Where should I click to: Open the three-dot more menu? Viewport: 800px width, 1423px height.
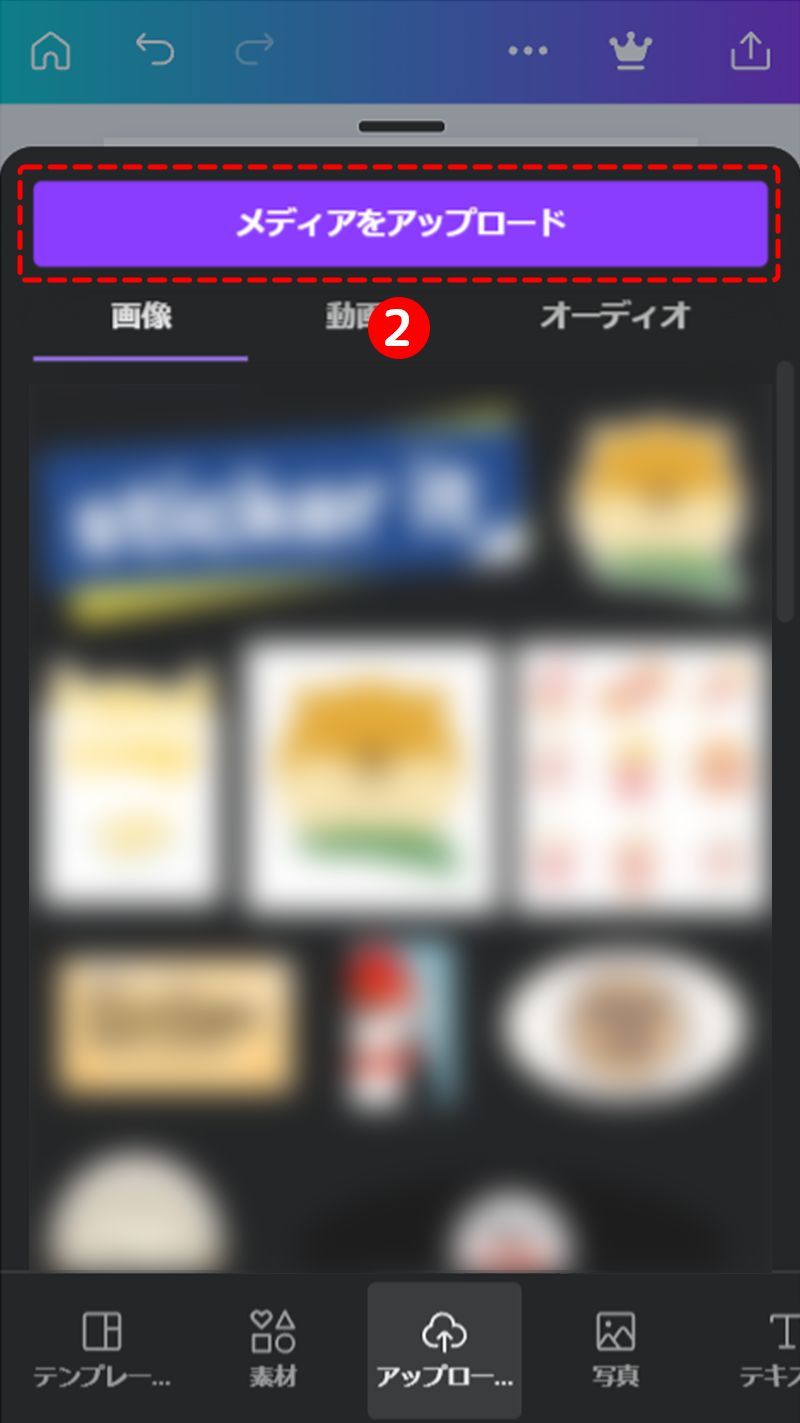528,51
